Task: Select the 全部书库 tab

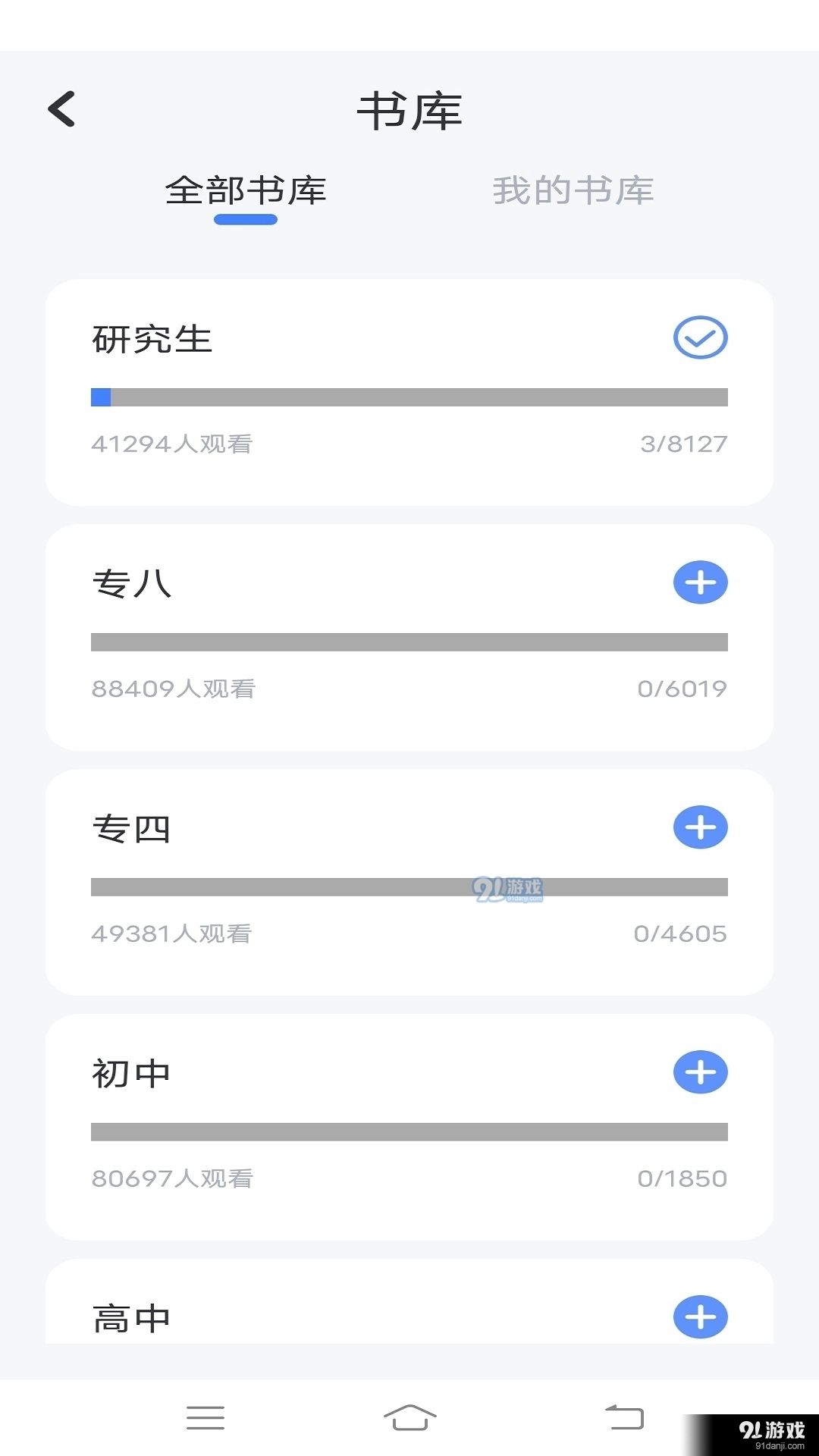Action: click(x=245, y=191)
